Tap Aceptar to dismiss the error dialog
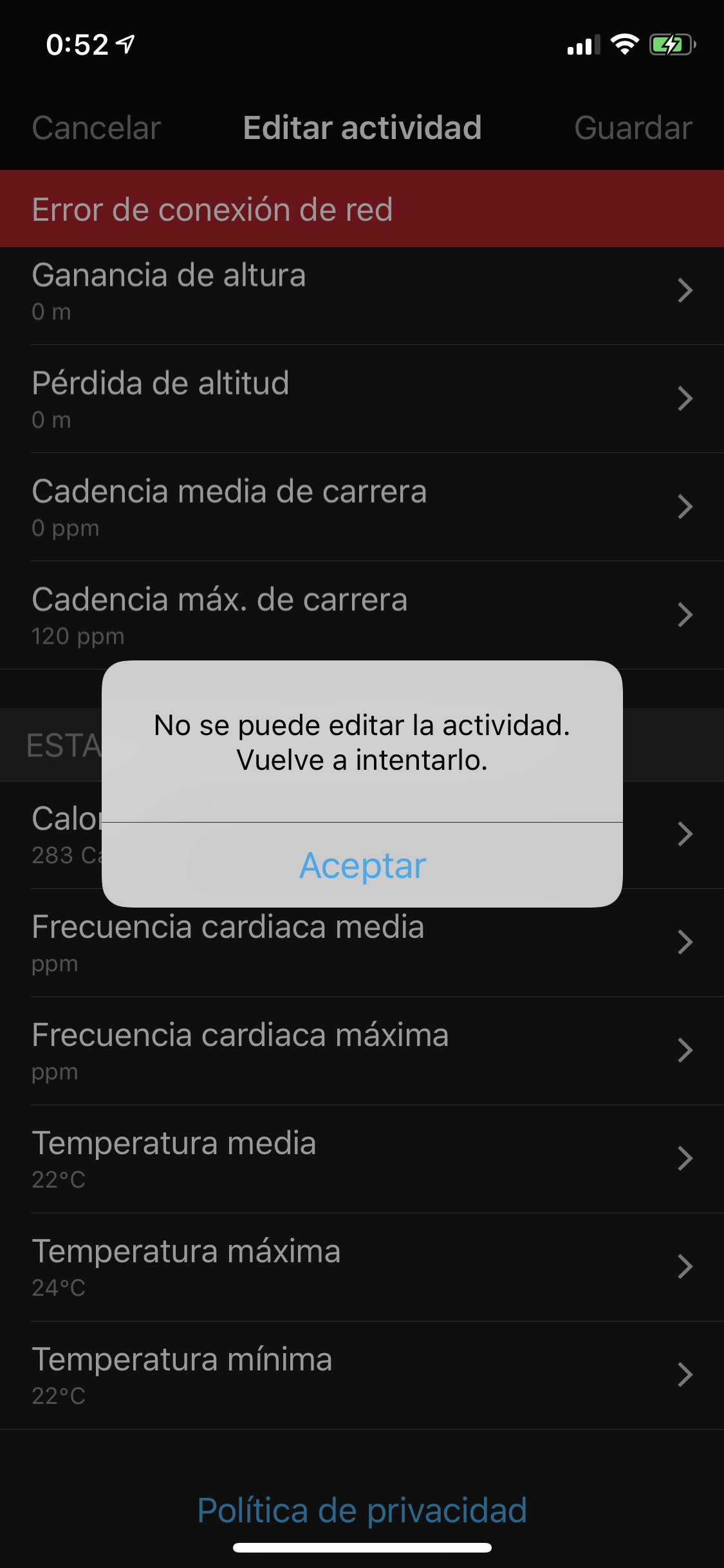724x1568 pixels. pos(362,865)
